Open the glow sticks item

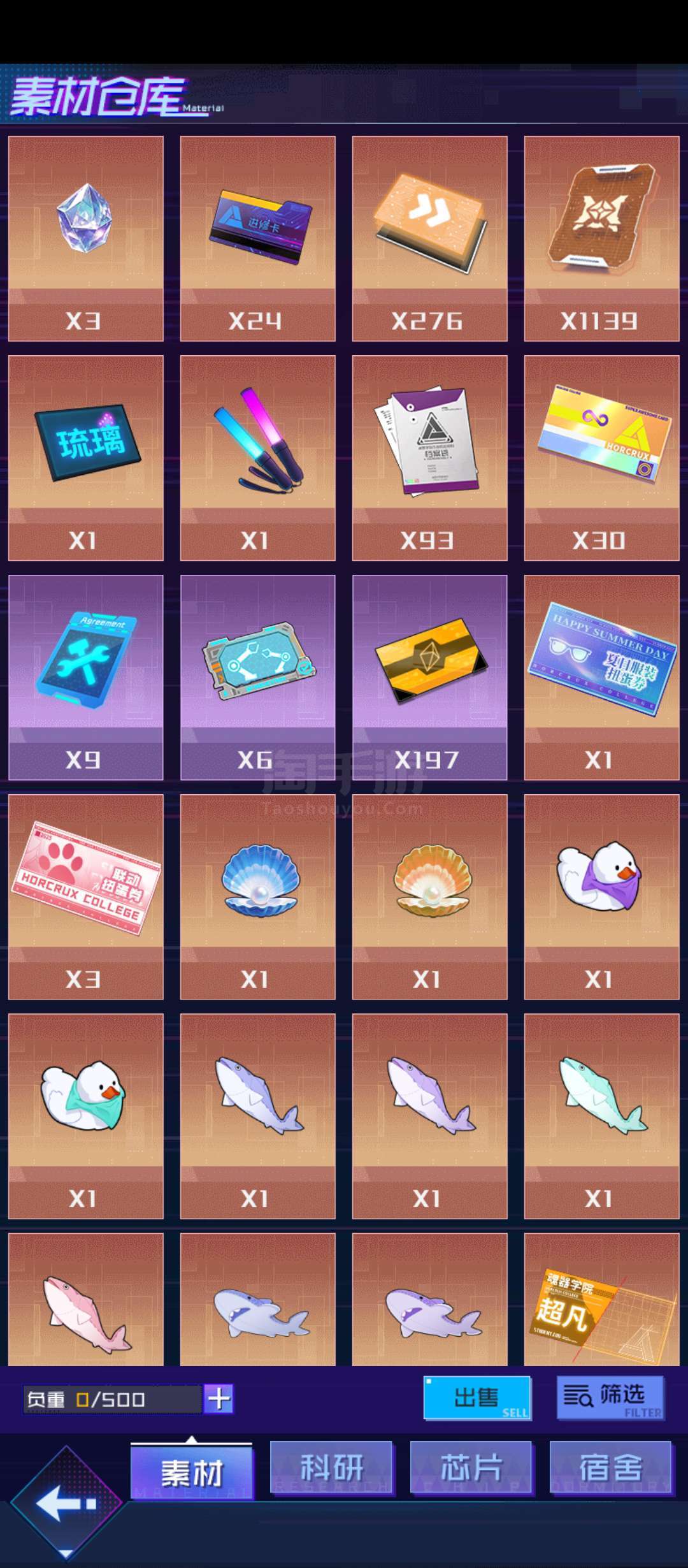coord(258,458)
